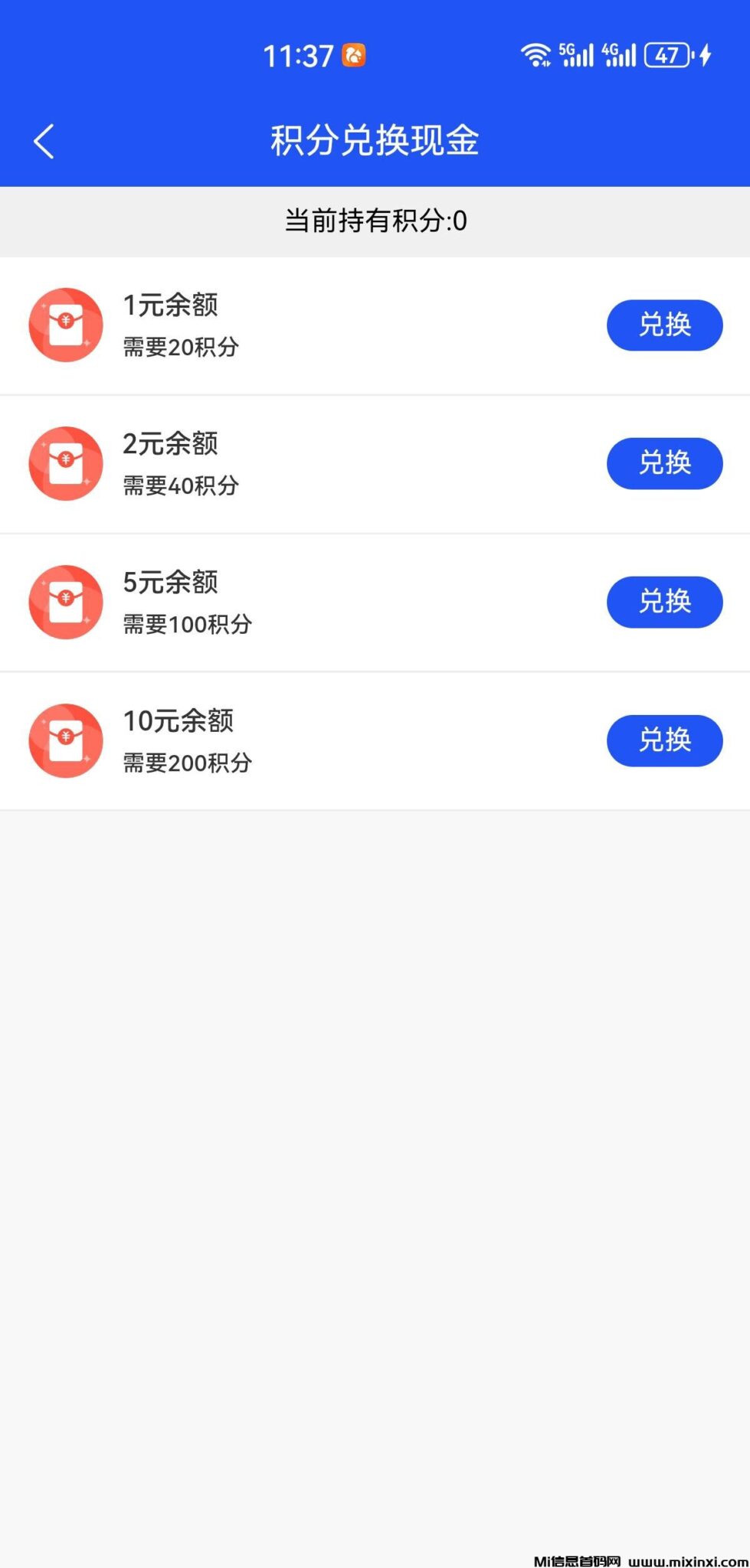Click the clock showing 11:37
750x1568 pixels.
tap(298, 54)
